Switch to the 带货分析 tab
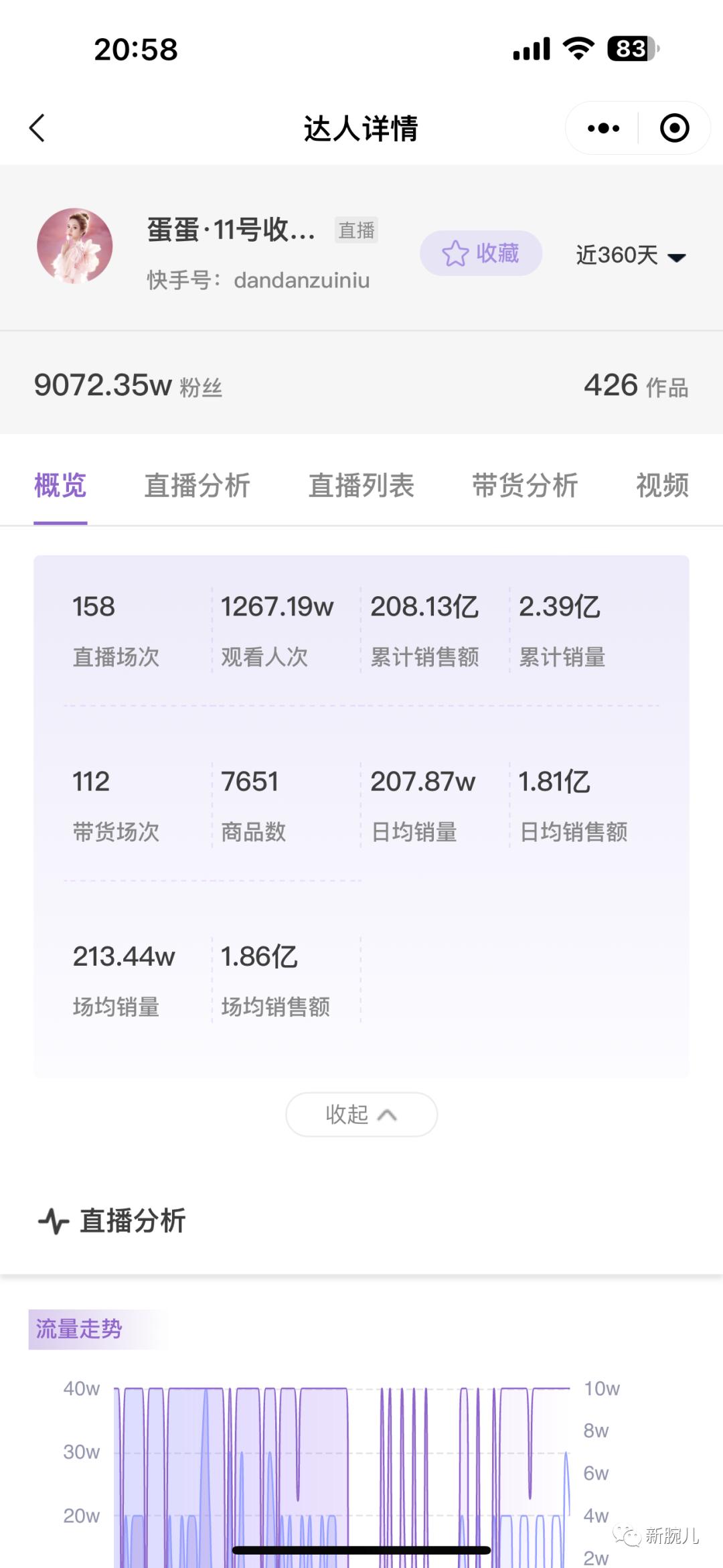This screenshot has width=723, height=1568. [x=525, y=486]
